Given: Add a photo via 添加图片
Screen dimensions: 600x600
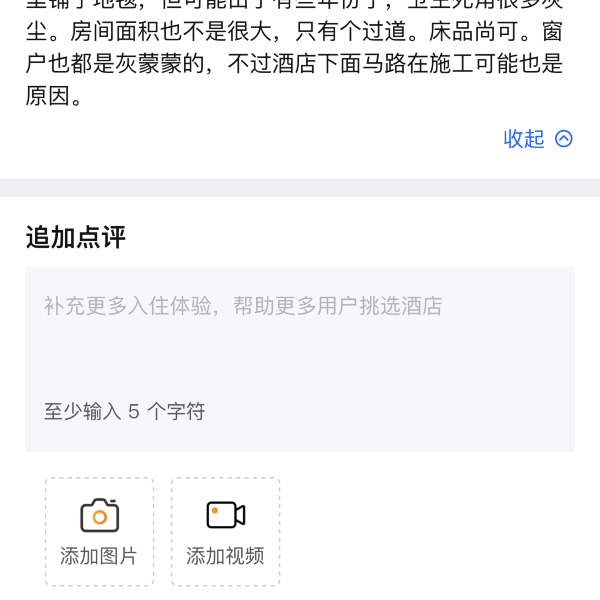Looking at the screenshot, I should point(100,531).
